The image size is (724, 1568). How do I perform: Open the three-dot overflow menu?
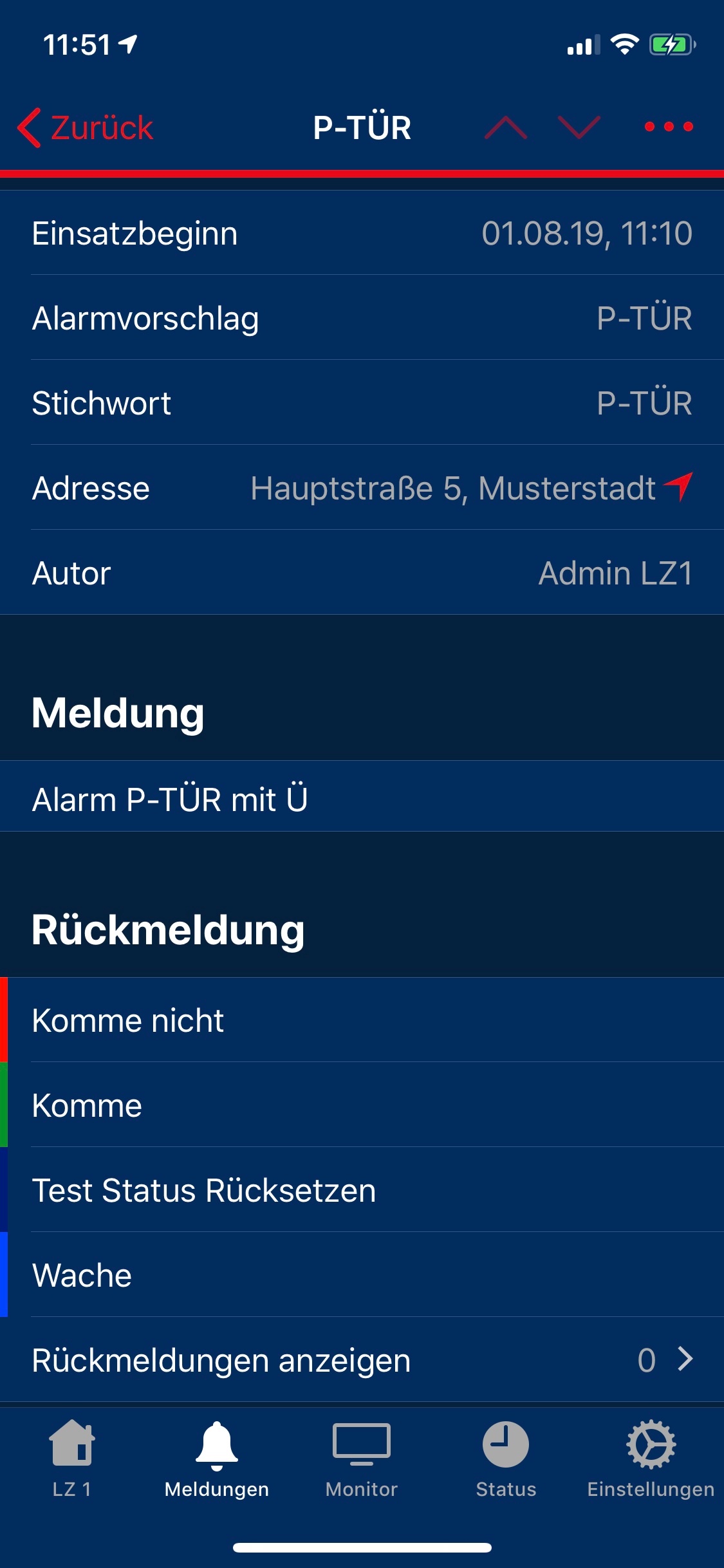point(669,127)
